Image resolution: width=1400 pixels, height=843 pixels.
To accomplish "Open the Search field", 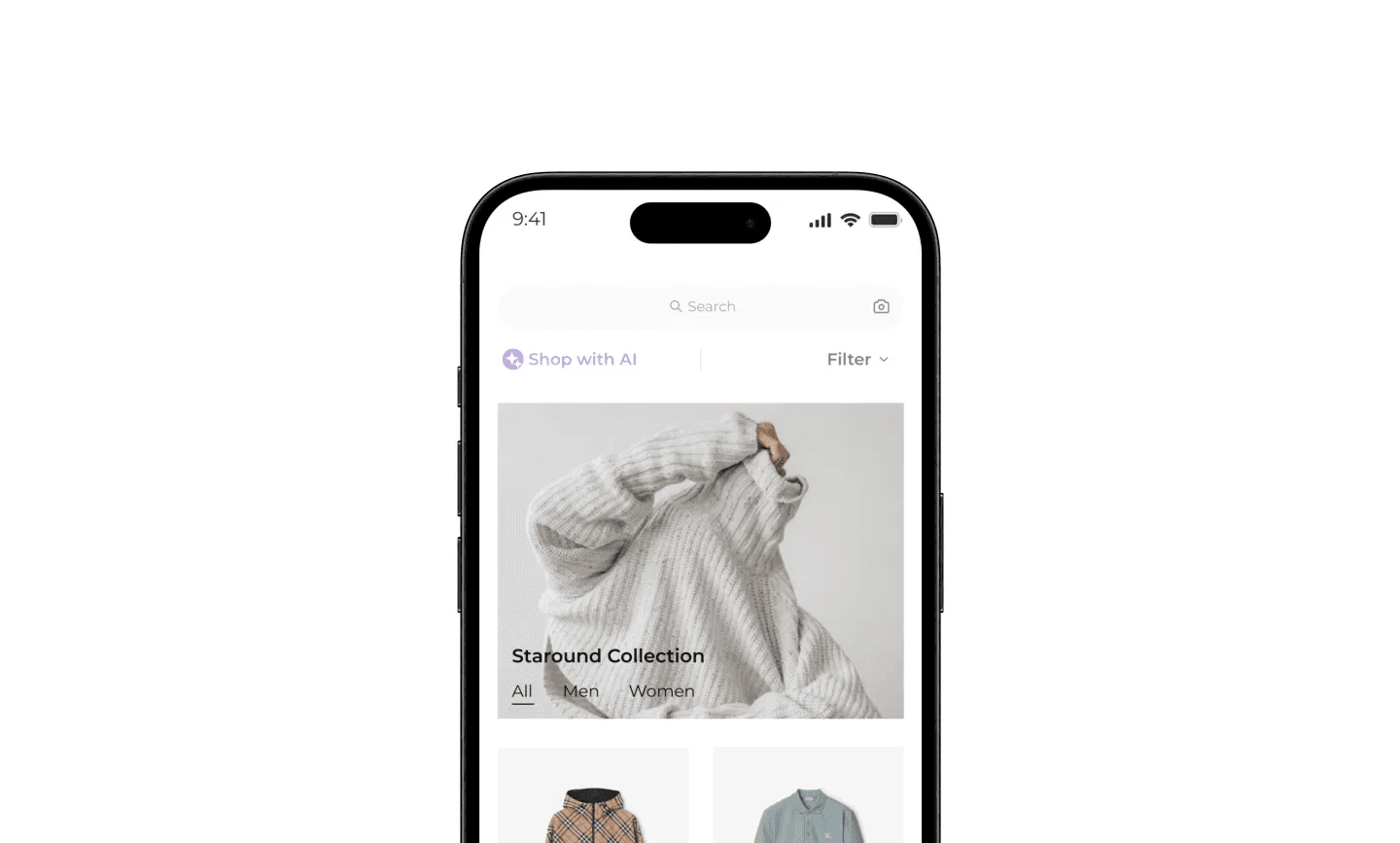I will pos(702,306).
